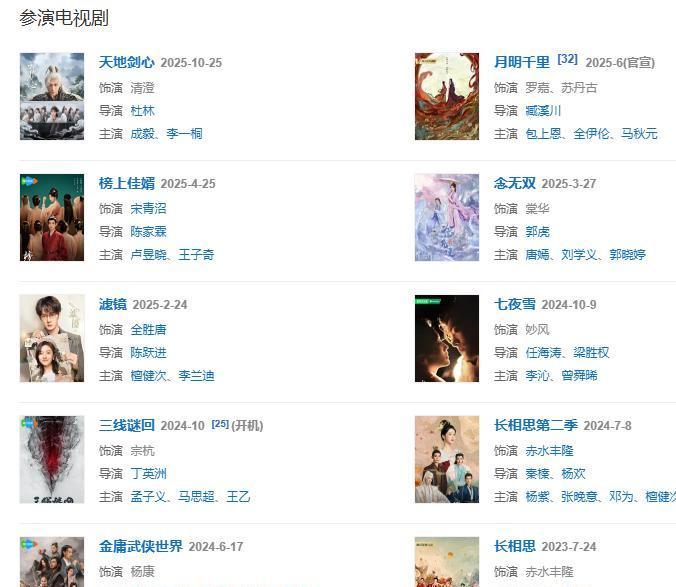This screenshot has height=587, width=676.
Task: View lead actor 成毅's profile link
Action: (x=143, y=134)
